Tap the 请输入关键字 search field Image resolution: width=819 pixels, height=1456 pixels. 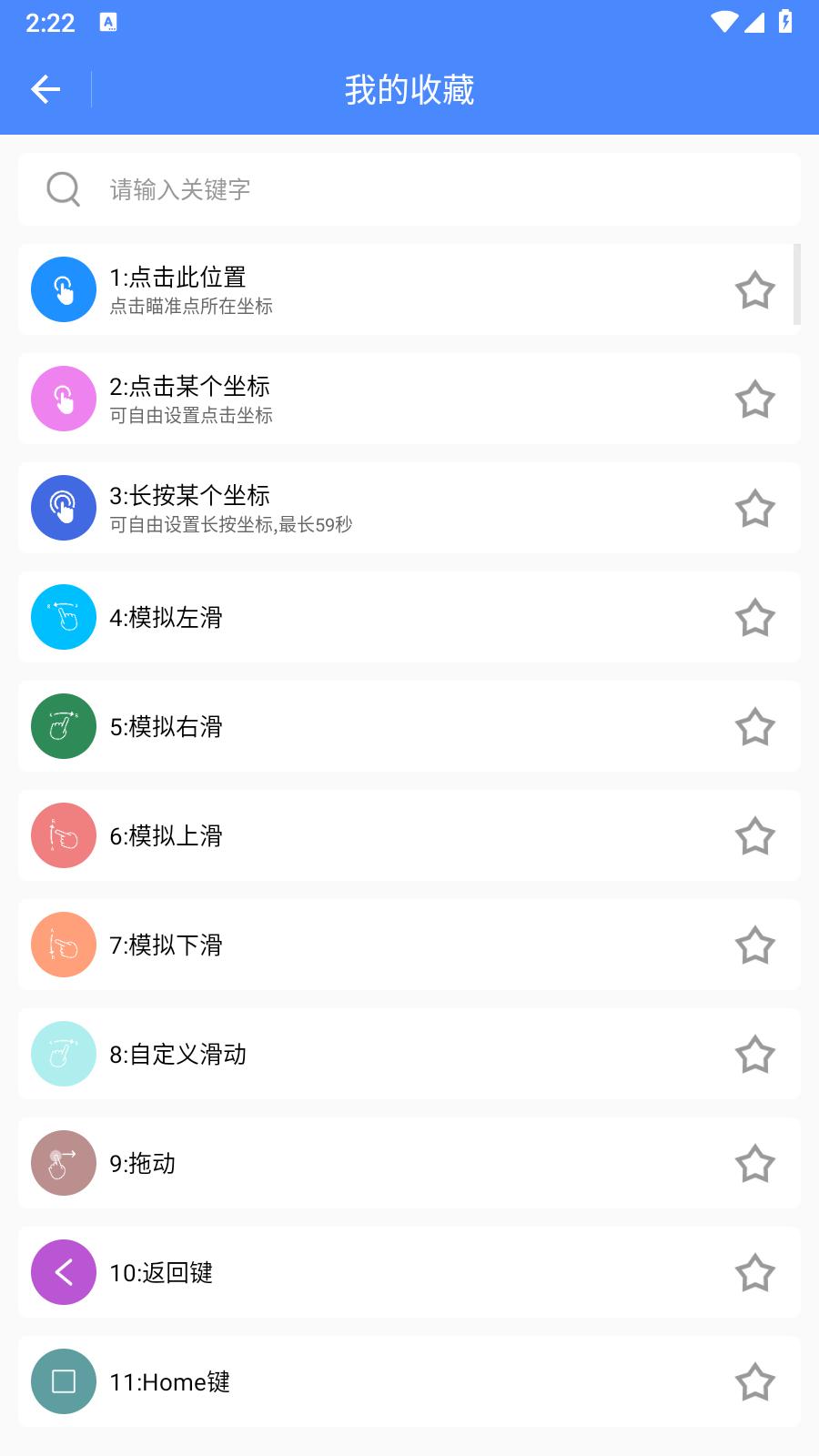coord(273,189)
